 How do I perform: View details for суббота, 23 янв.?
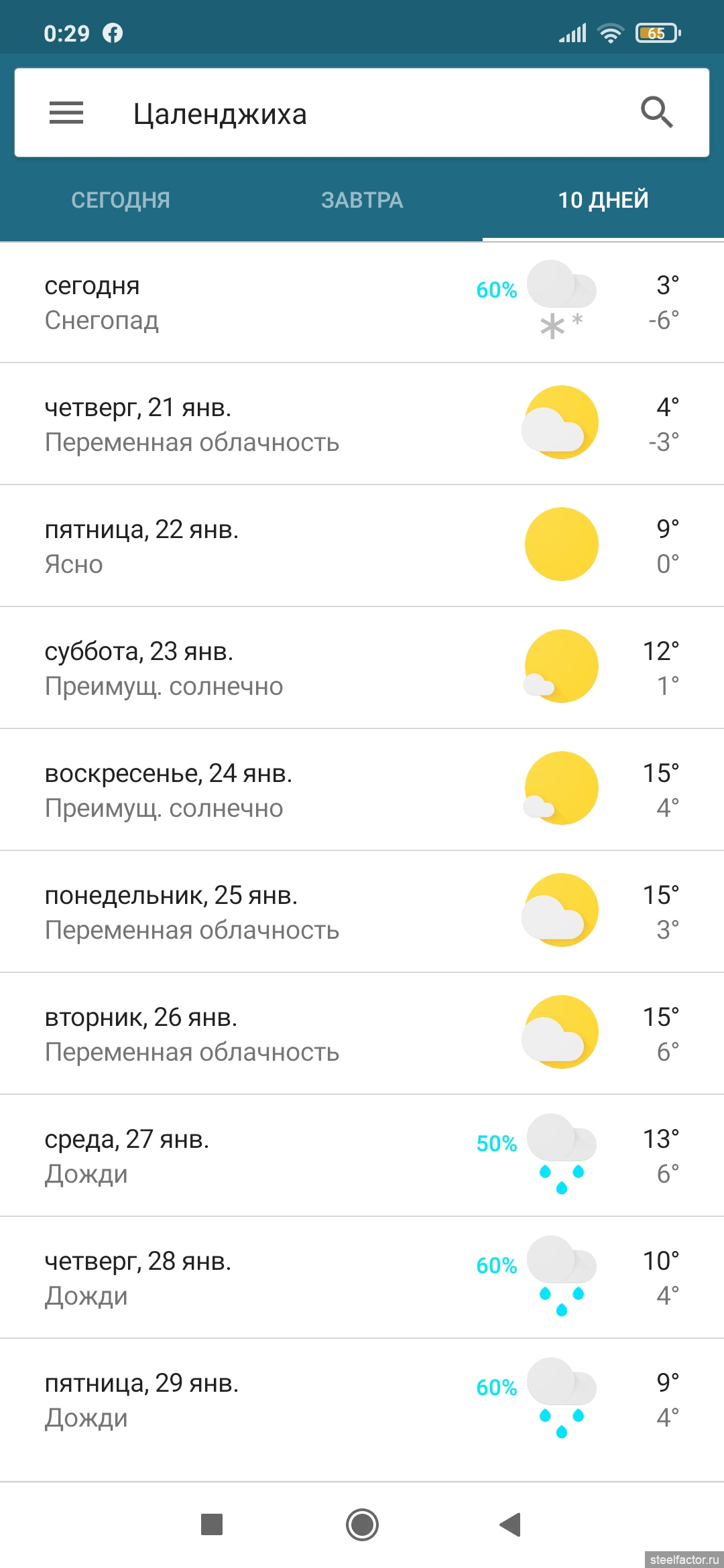coord(362,667)
